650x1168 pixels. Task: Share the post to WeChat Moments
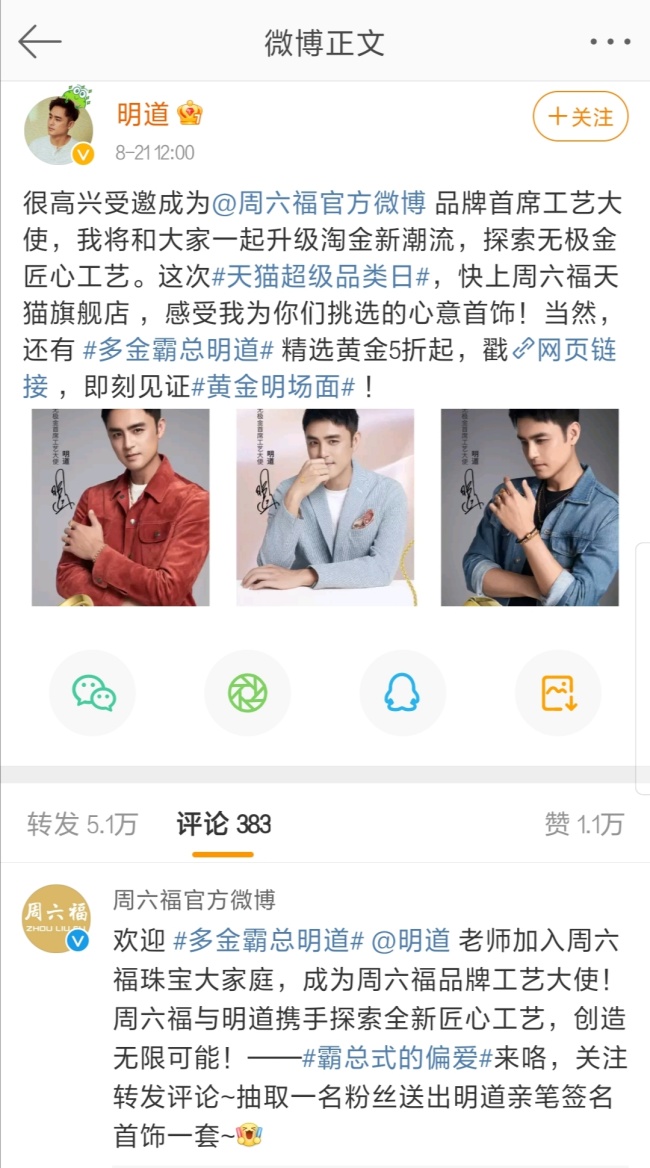247,693
